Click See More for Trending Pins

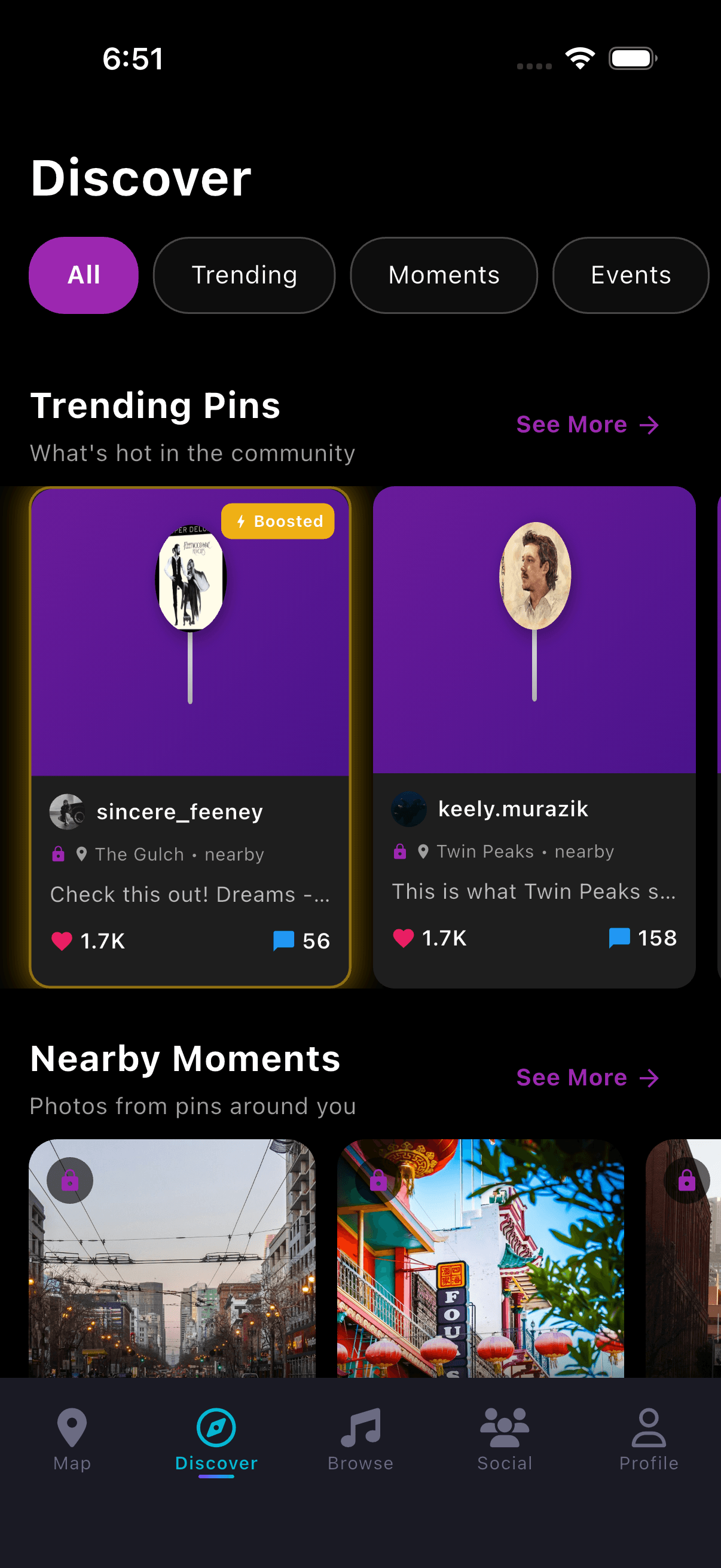click(588, 424)
